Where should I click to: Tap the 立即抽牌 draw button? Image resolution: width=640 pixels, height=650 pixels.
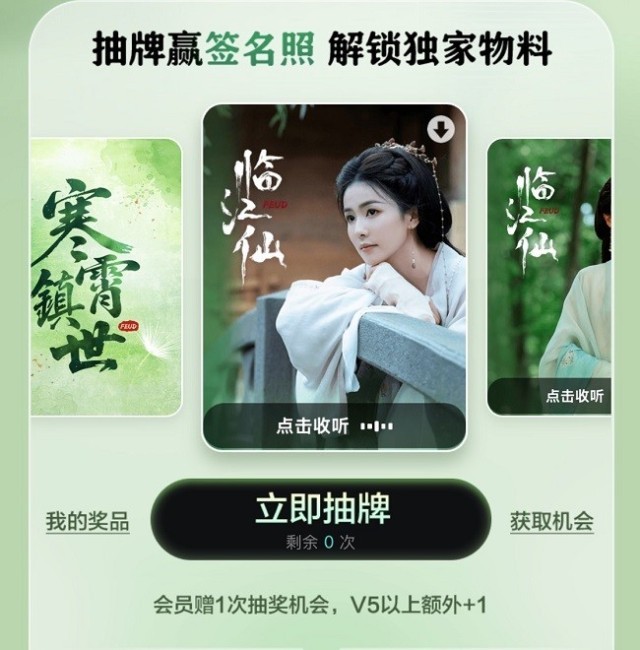320,518
